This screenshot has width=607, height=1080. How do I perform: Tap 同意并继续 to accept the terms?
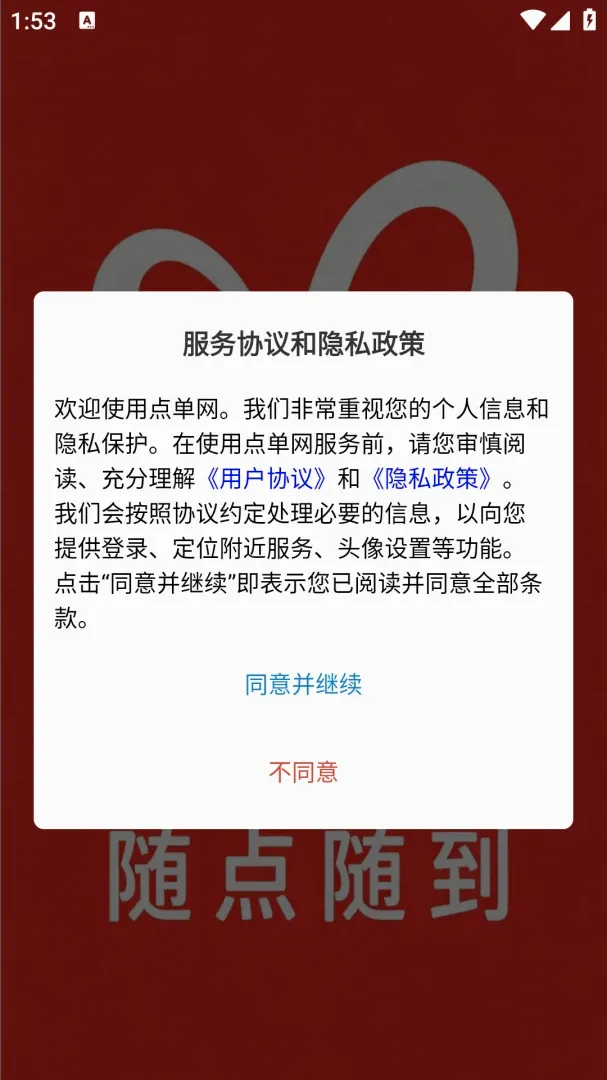(303, 685)
